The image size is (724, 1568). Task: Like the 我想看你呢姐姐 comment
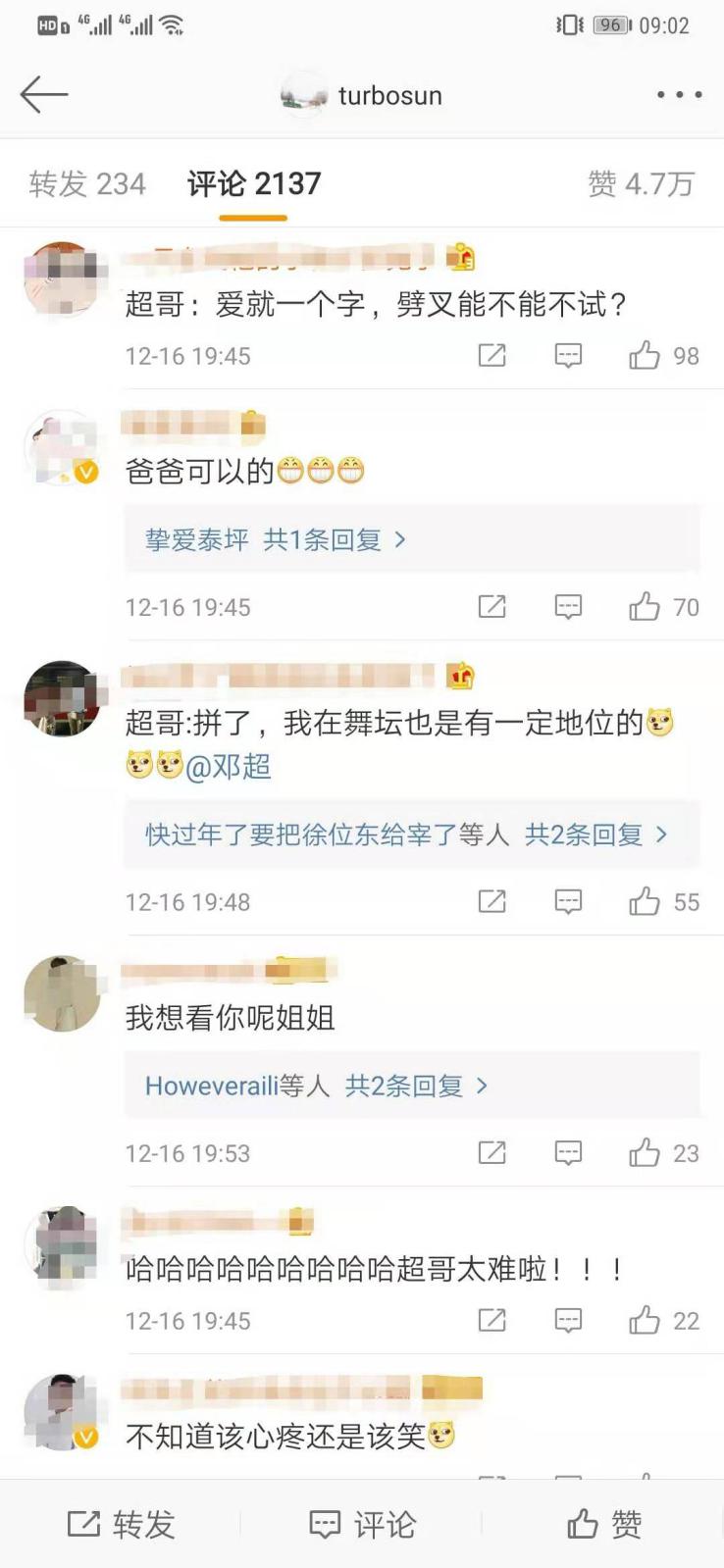[662, 1153]
